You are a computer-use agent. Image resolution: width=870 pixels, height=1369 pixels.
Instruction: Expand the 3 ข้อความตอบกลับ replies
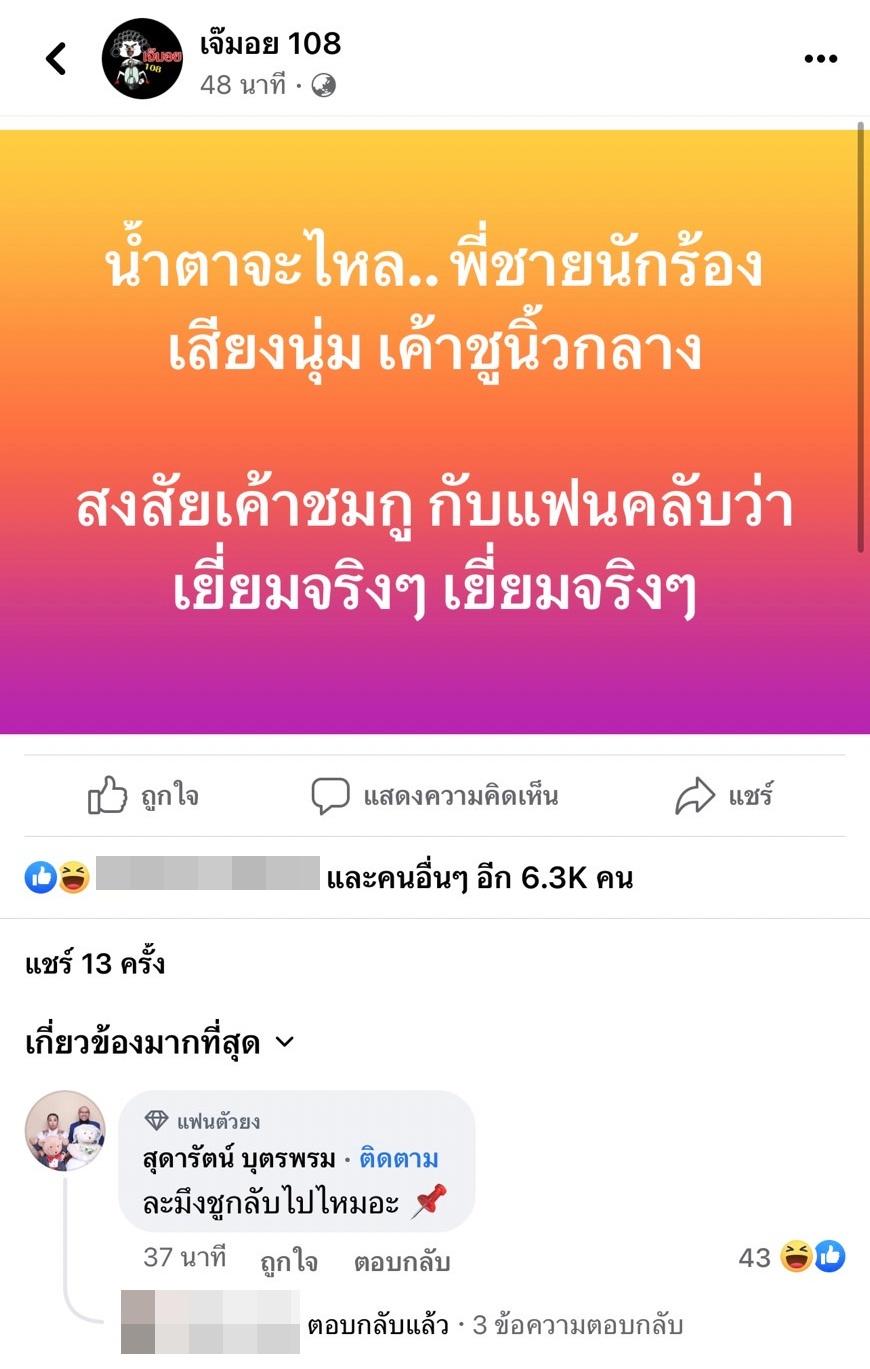(x=577, y=1326)
